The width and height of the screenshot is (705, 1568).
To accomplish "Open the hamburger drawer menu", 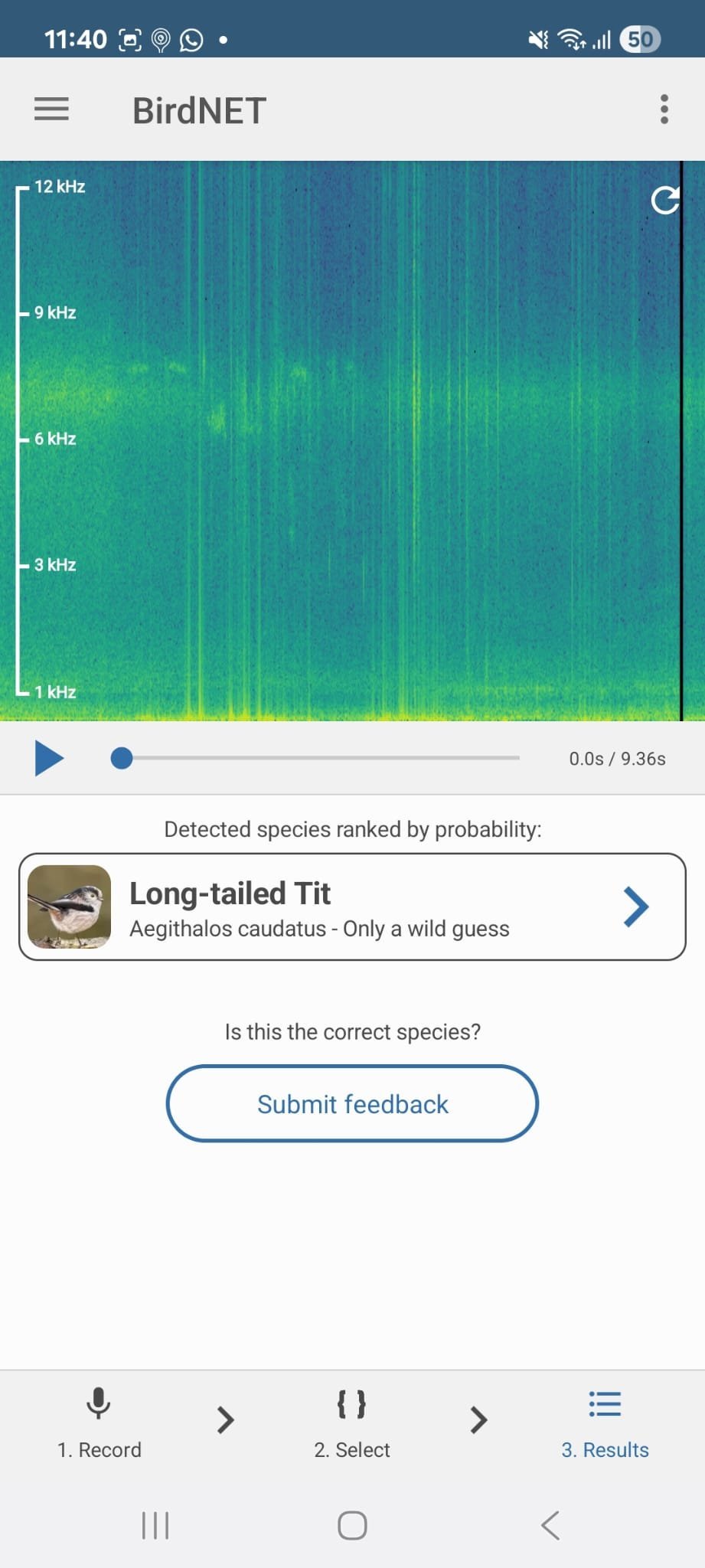I will (x=51, y=109).
